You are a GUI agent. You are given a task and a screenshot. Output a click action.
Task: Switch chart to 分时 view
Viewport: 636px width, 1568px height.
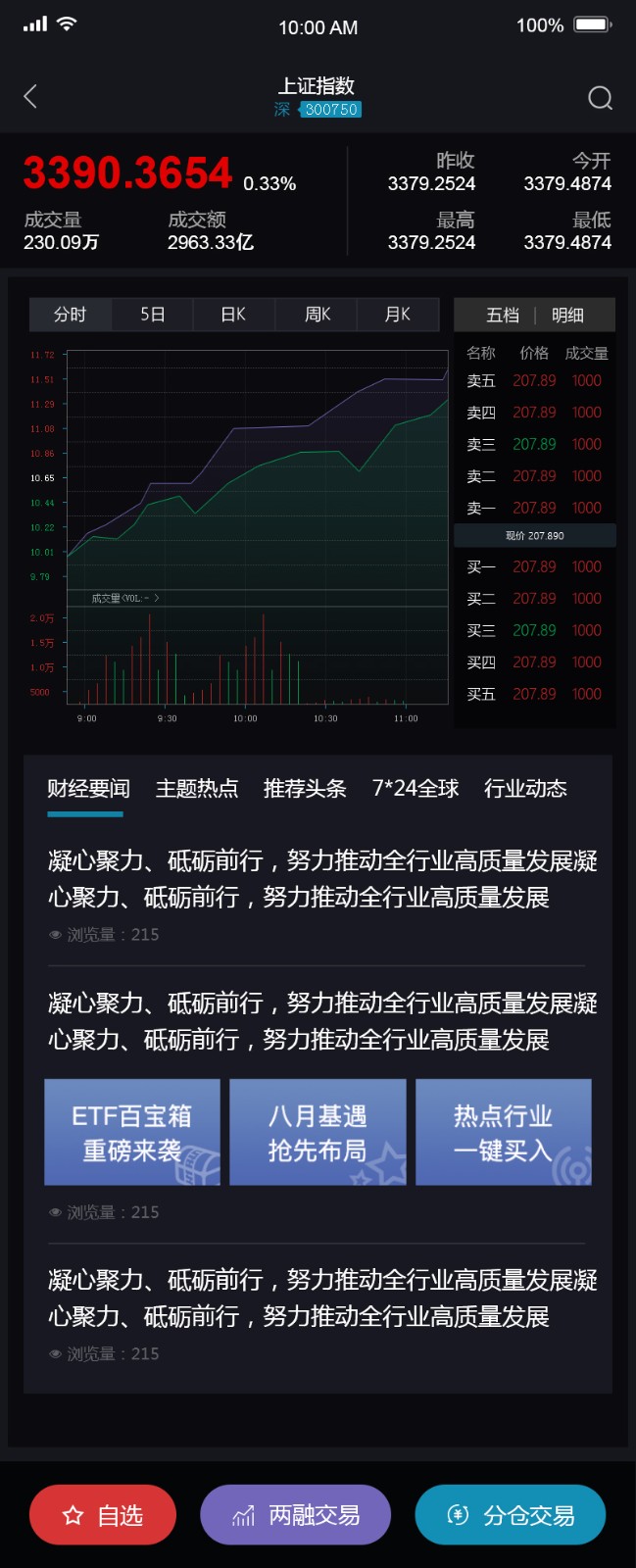71,315
